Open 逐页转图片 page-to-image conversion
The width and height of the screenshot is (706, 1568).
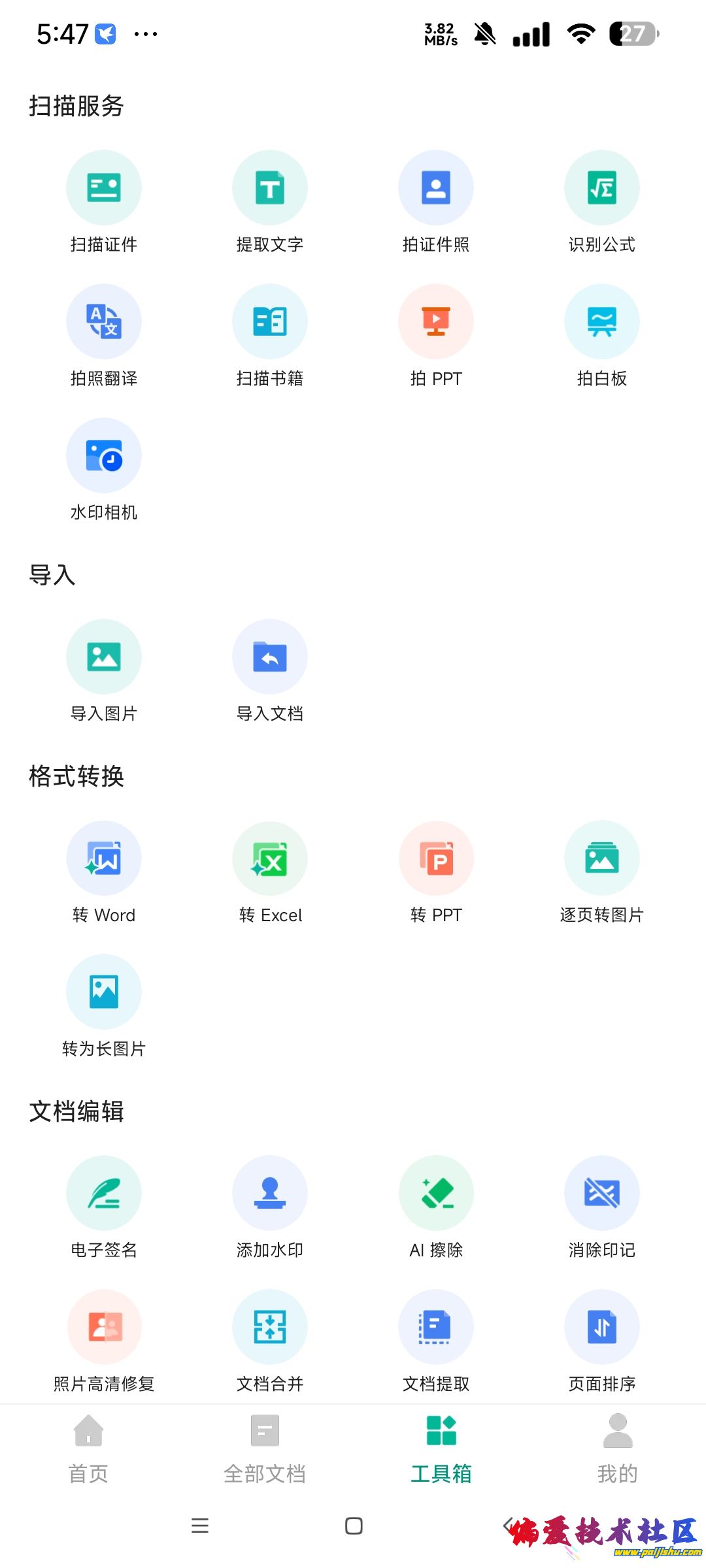[x=602, y=858]
